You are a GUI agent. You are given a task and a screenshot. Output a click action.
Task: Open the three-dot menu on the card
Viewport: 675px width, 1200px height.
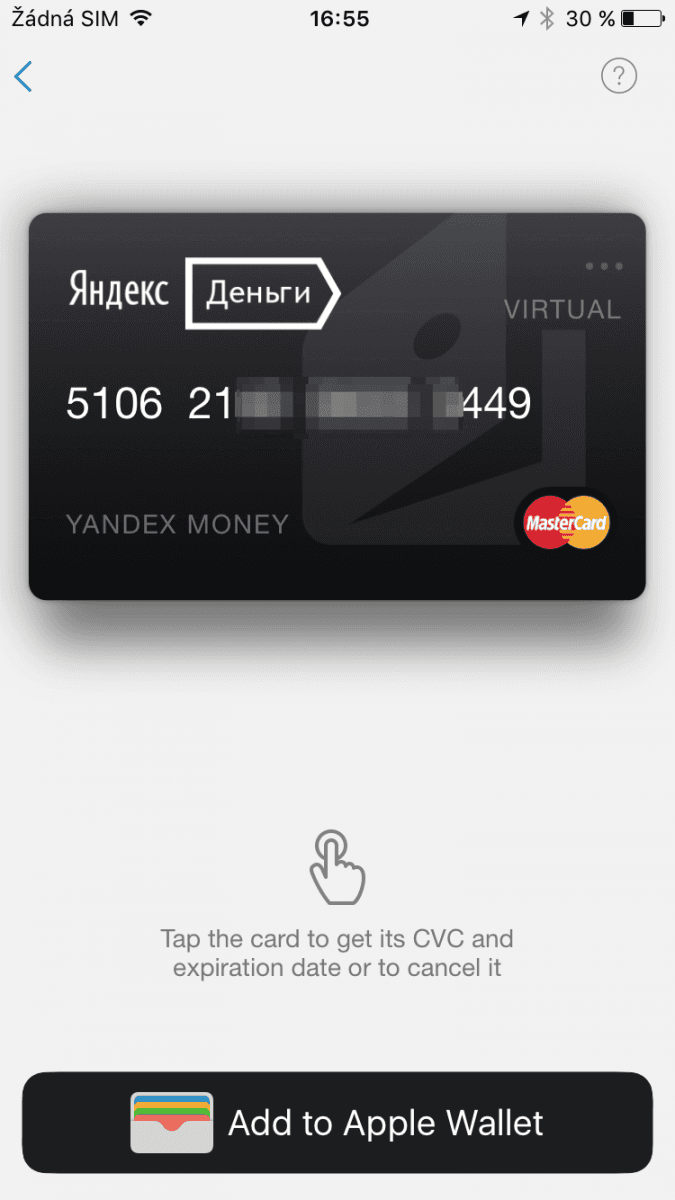pyautogui.click(x=604, y=266)
